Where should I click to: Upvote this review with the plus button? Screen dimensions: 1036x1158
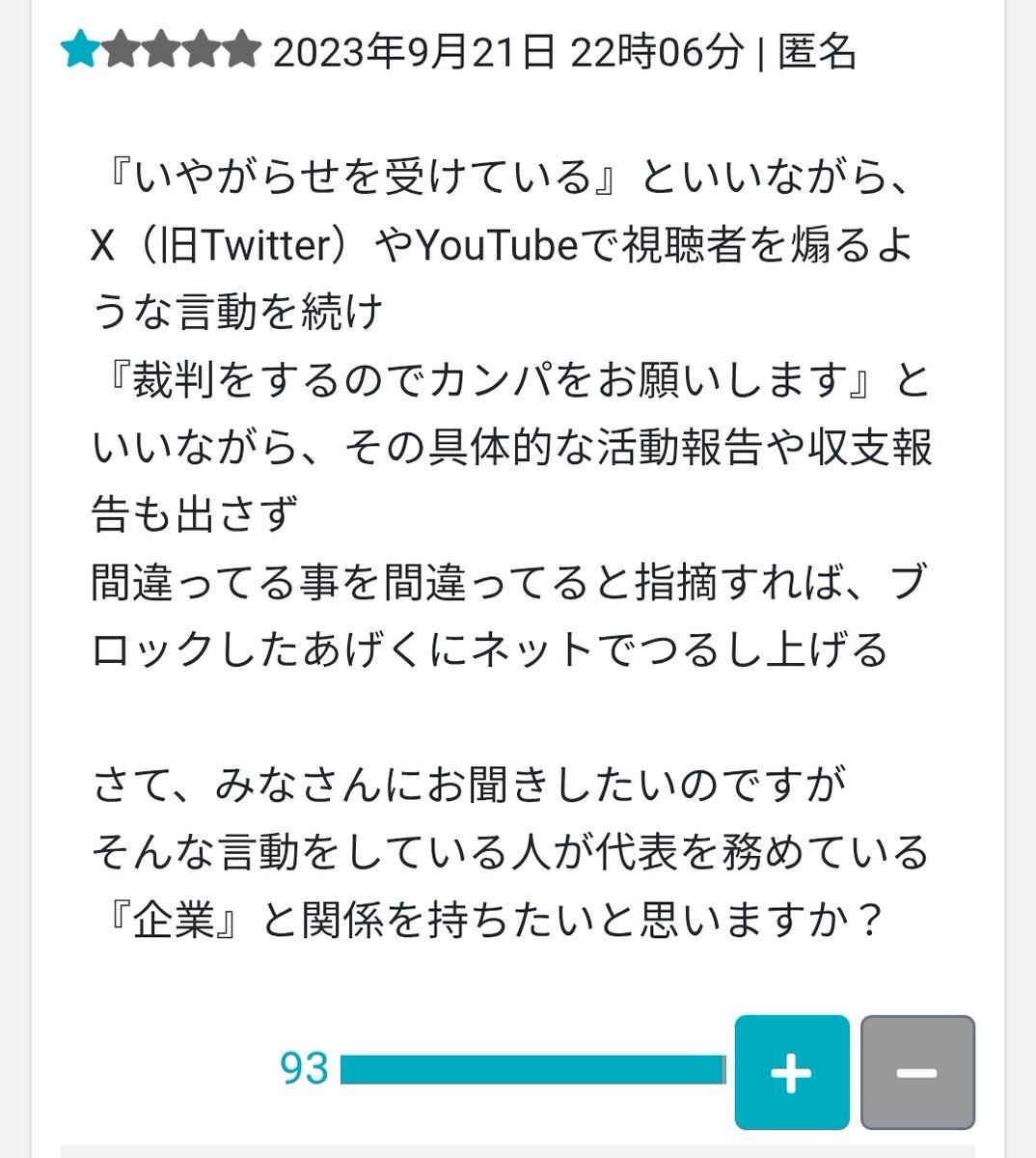pos(791,1072)
